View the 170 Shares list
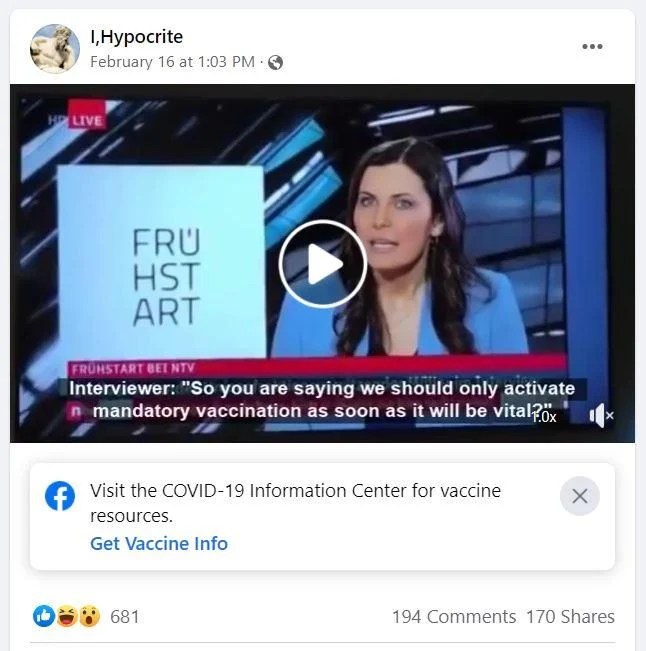The width and height of the screenshot is (646, 651). click(x=570, y=616)
